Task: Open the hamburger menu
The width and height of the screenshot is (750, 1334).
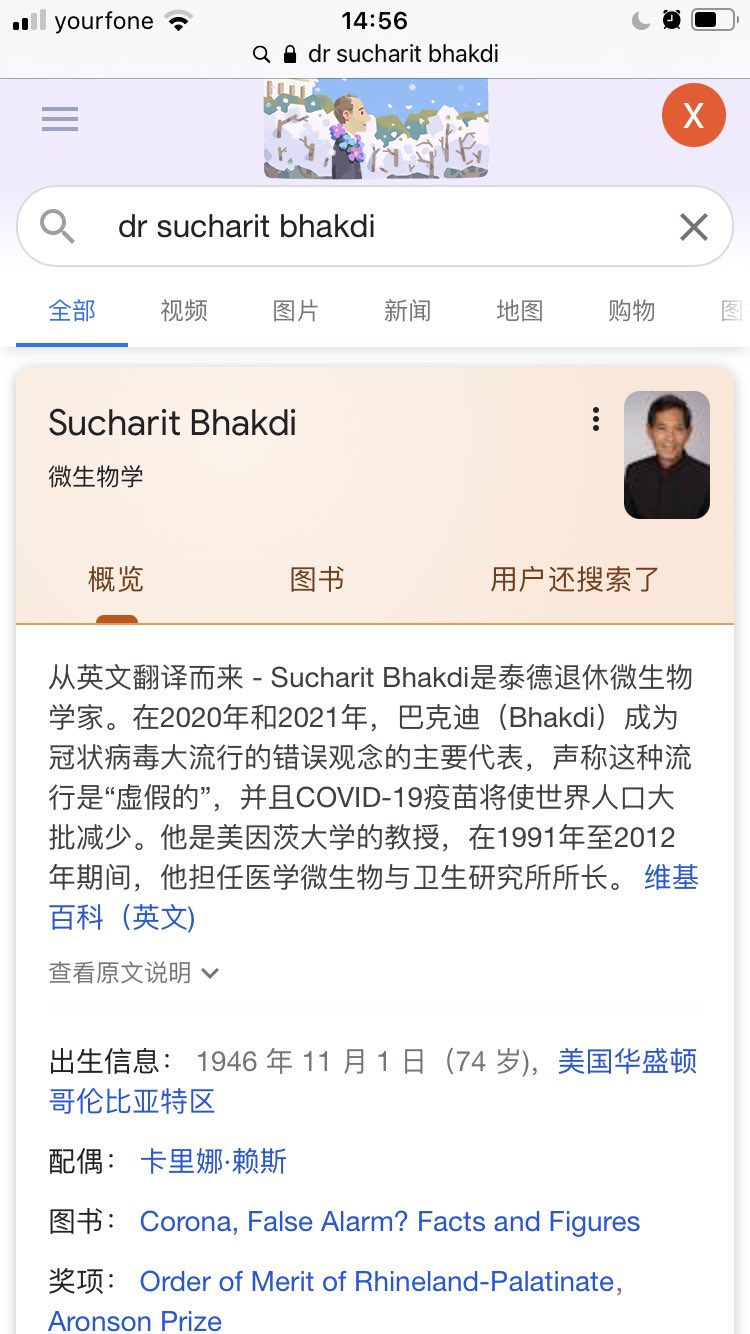Action: (60, 120)
